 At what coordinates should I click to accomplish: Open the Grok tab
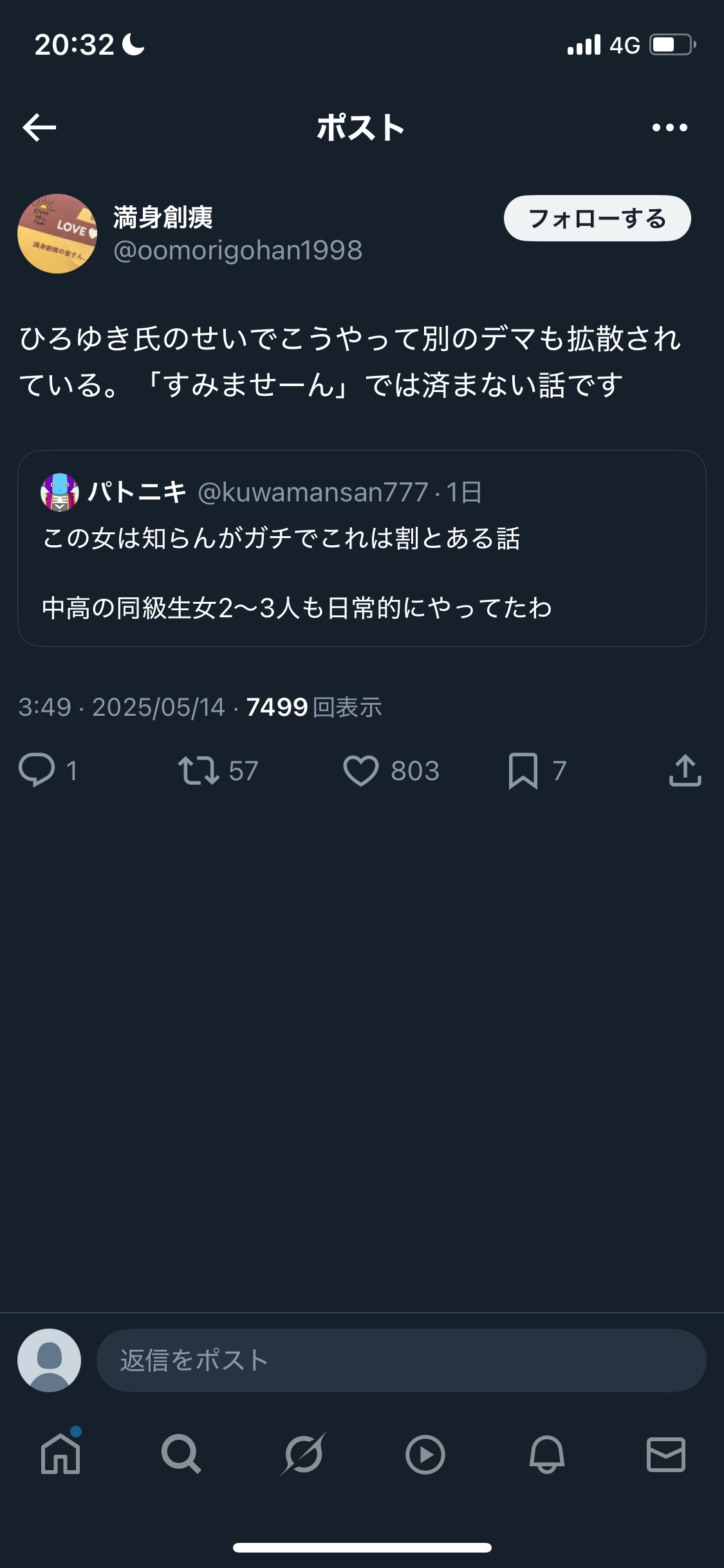[x=303, y=1454]
